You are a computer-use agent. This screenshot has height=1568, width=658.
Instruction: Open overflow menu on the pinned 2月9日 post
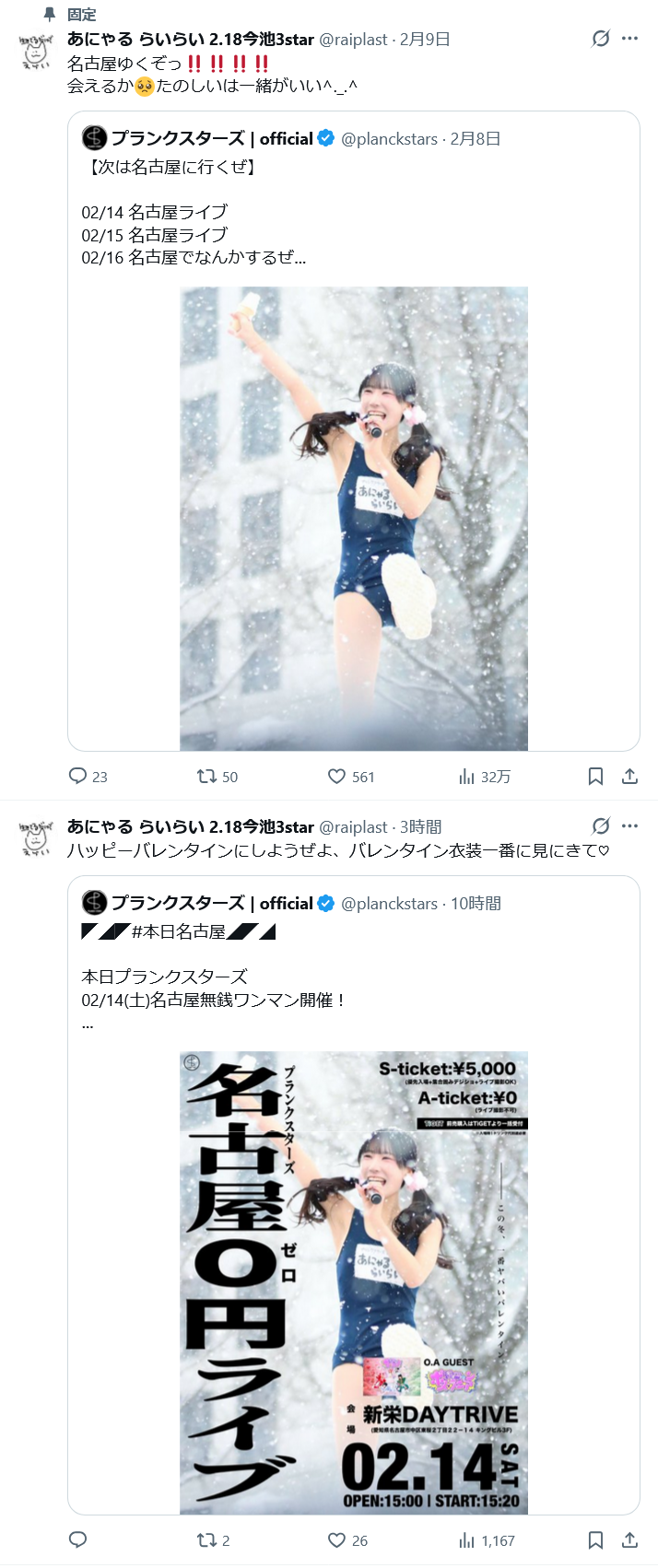pyautogui.click(x=629, y=39)
